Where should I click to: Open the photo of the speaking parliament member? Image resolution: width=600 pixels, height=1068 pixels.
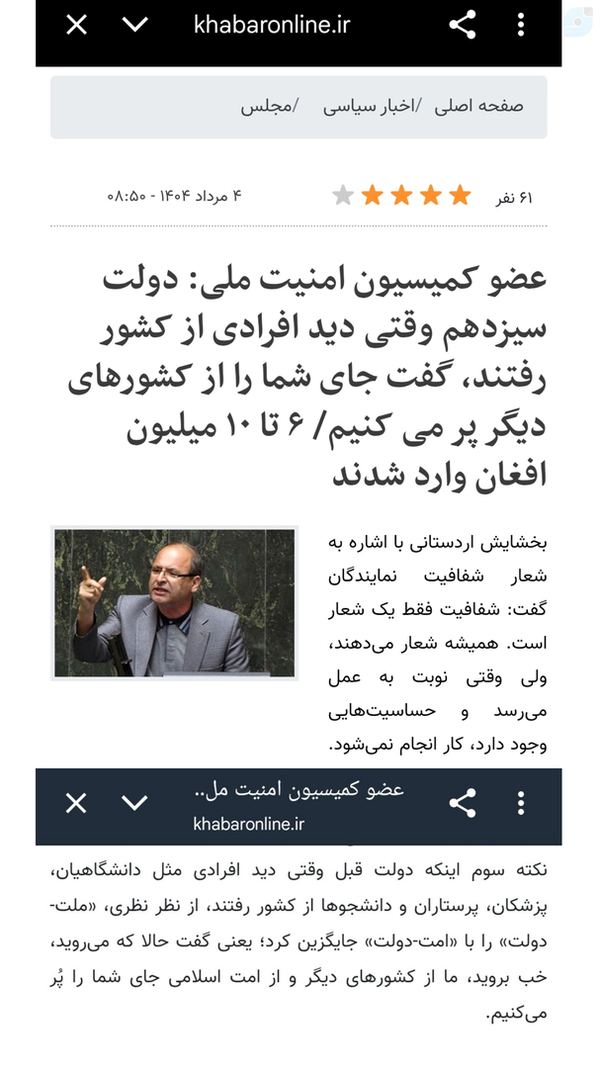tap(174, 603)
